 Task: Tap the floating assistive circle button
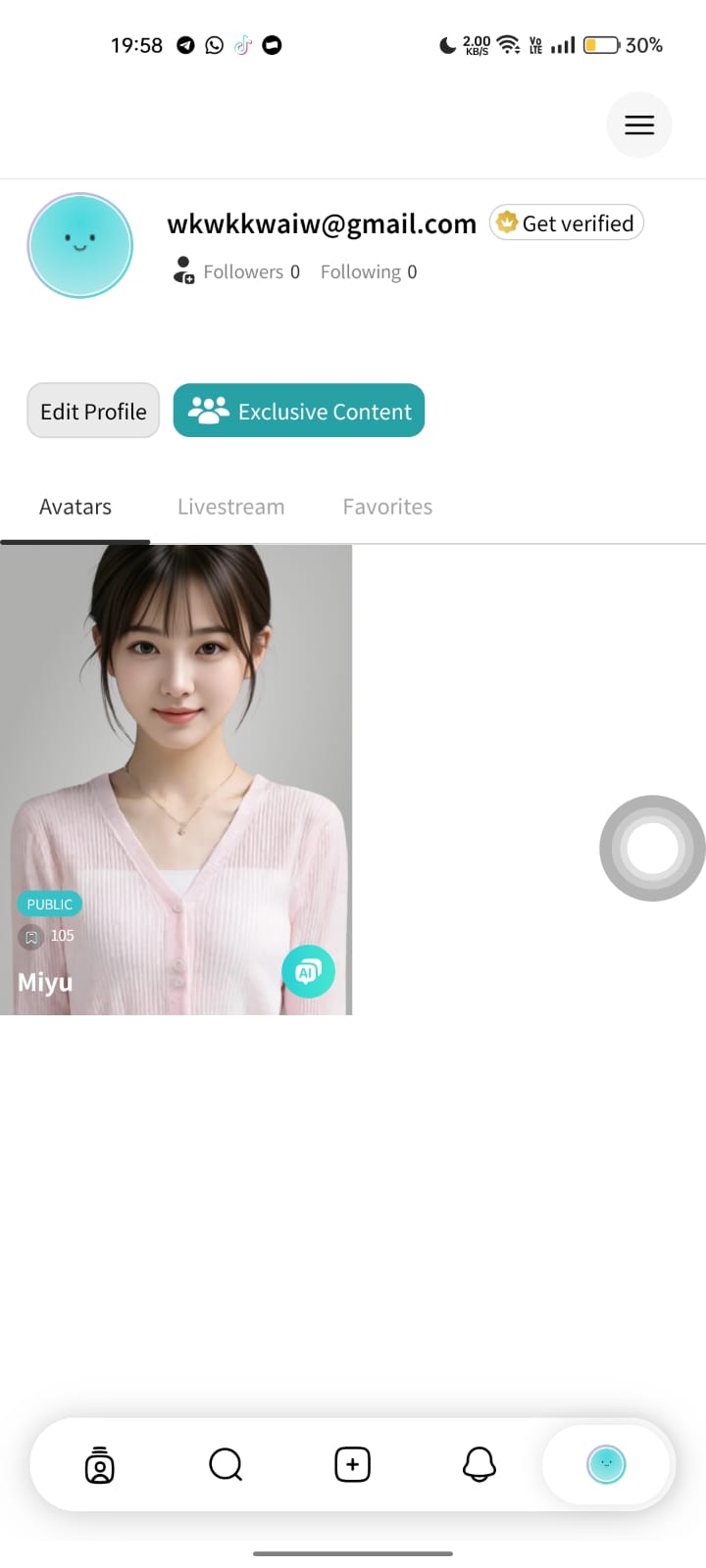[652, 848]
